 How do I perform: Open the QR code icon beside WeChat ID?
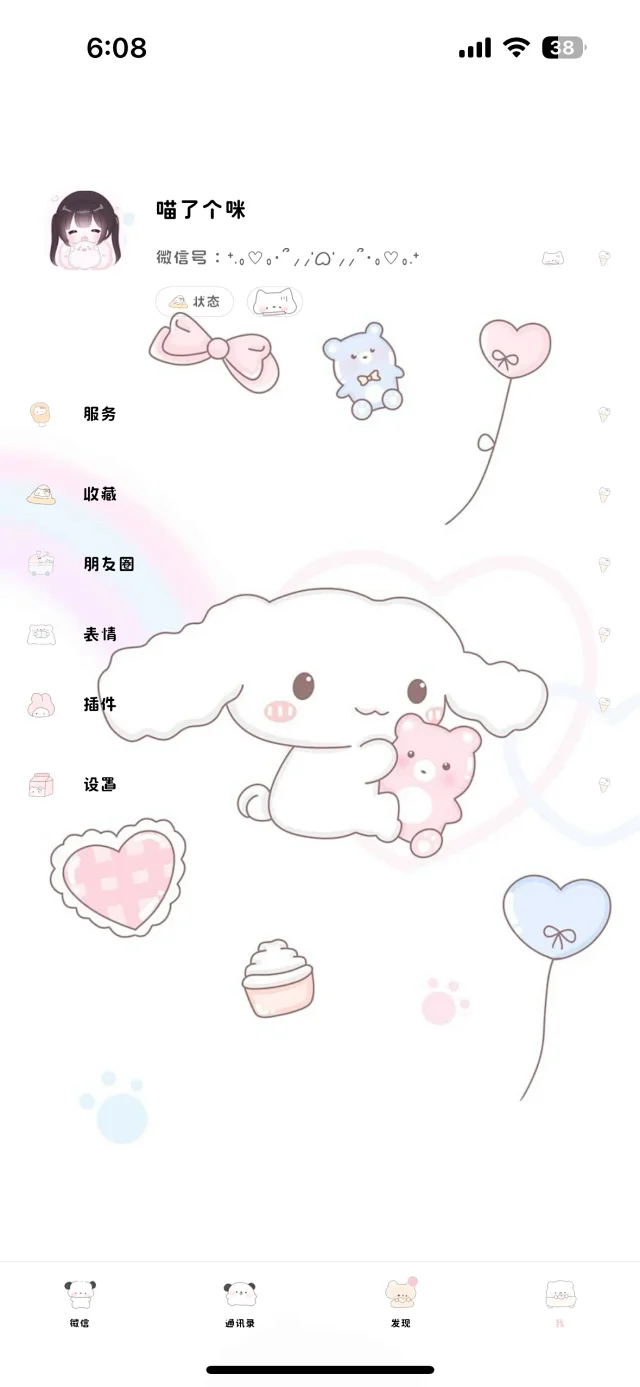pyautogui.click(x=553, y=258)
